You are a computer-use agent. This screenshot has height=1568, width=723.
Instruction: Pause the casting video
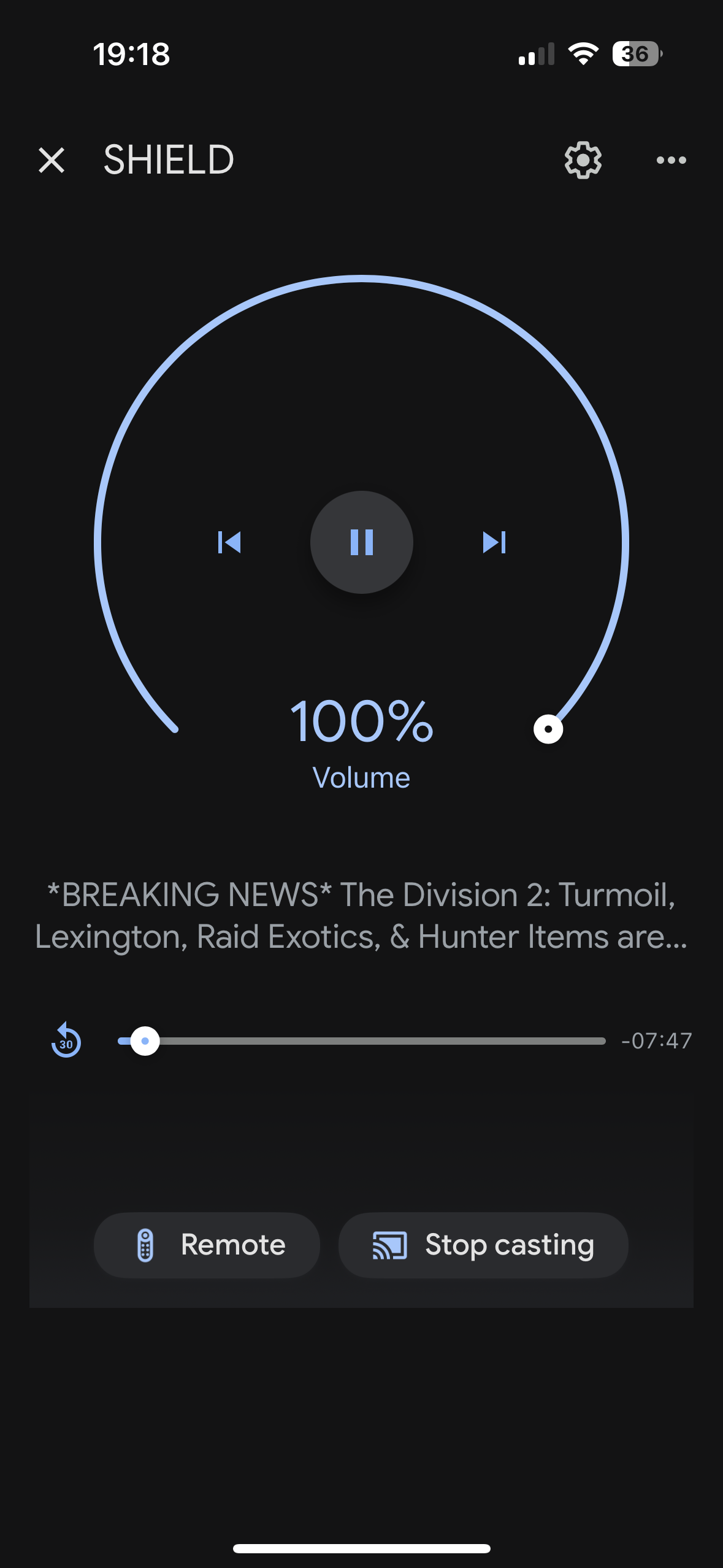point(361,542)
